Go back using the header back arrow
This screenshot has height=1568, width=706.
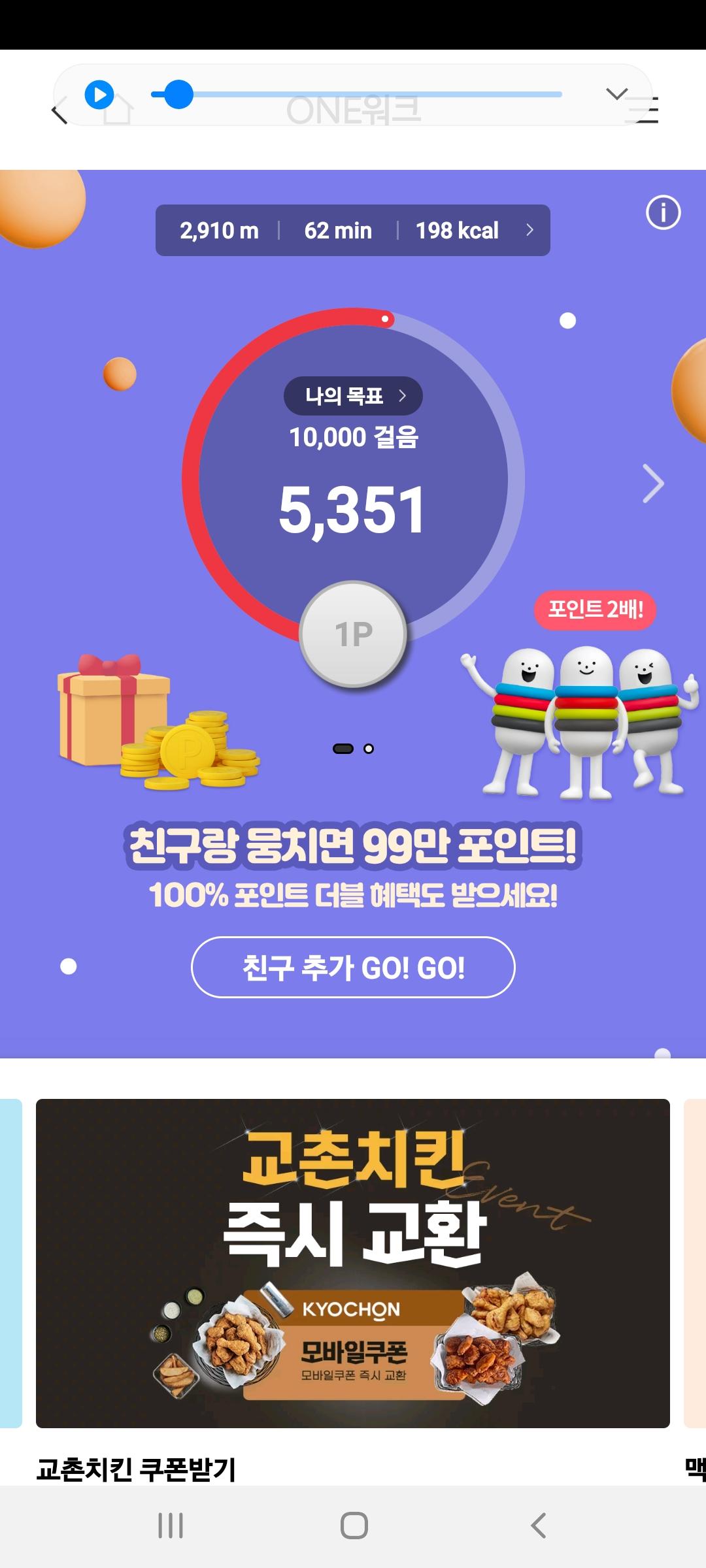[59, 113]
